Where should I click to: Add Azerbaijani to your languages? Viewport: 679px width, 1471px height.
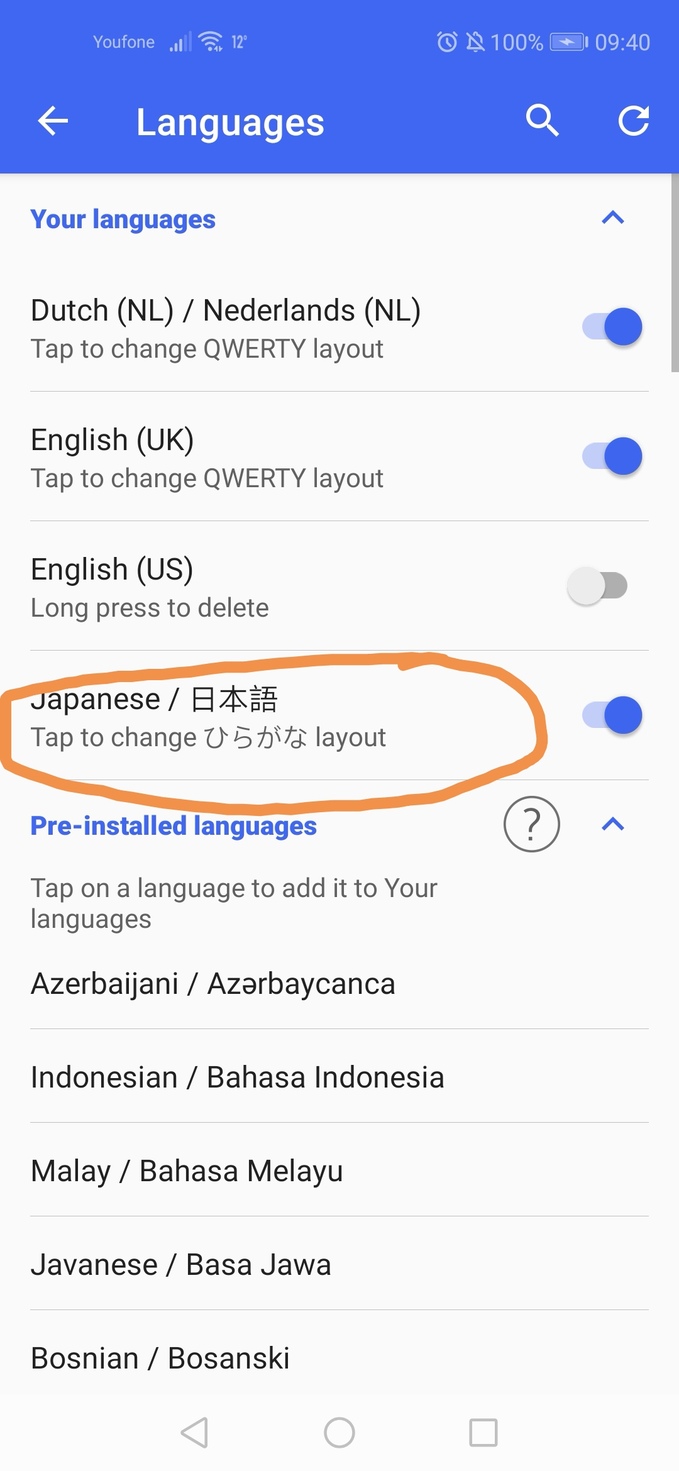[213, 984]
